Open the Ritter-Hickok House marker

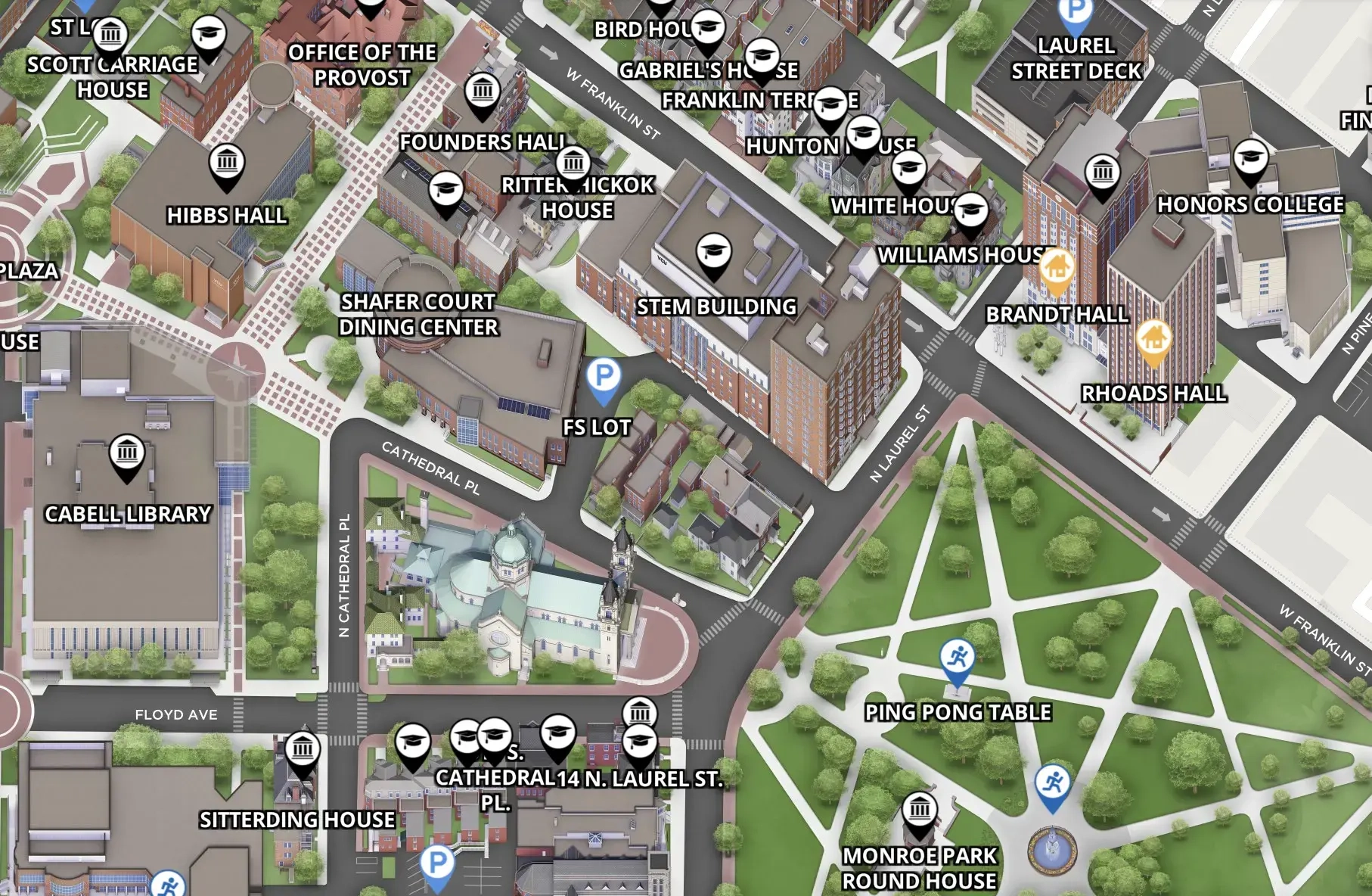(x=573, y=163)
